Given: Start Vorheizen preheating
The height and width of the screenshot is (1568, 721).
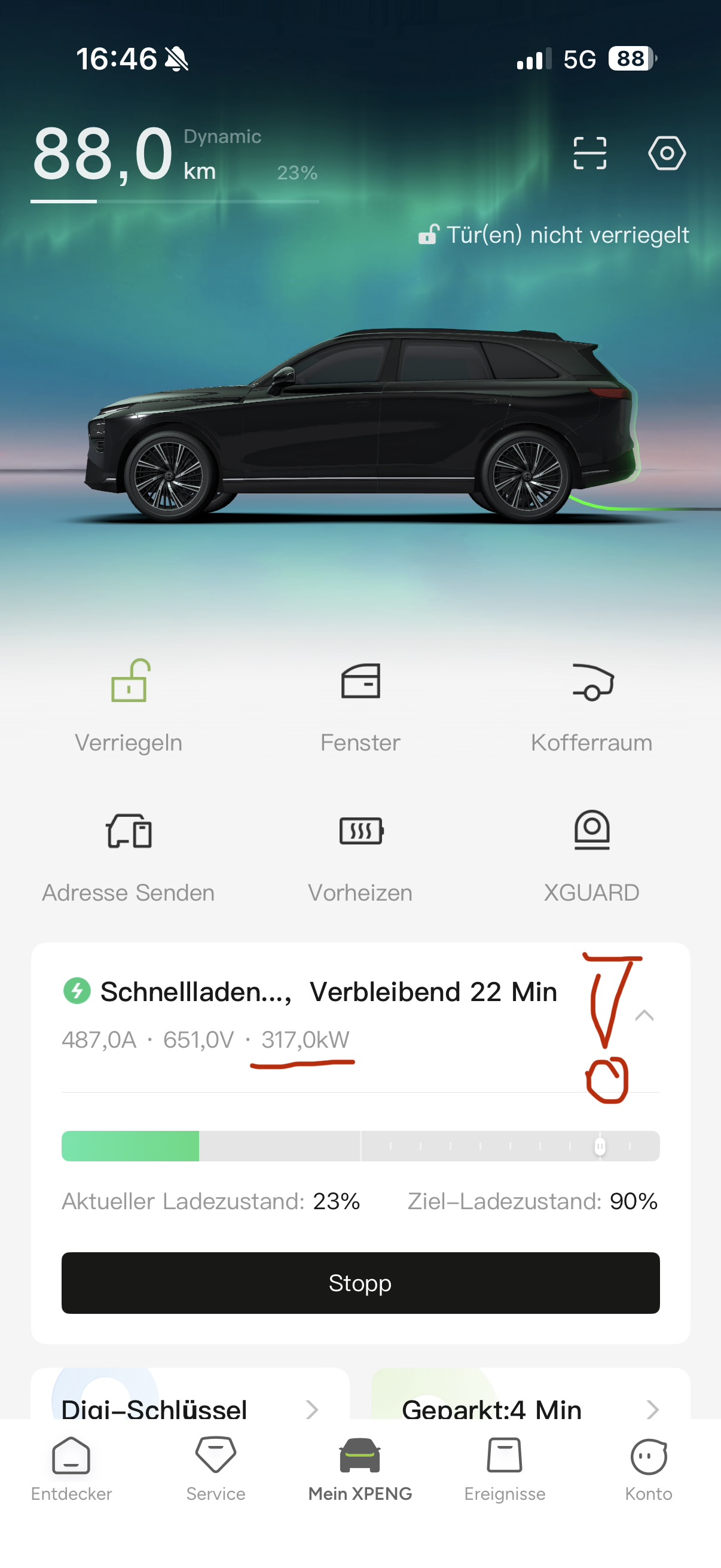Looking at the screenshot, I should (x=360, y=856).
